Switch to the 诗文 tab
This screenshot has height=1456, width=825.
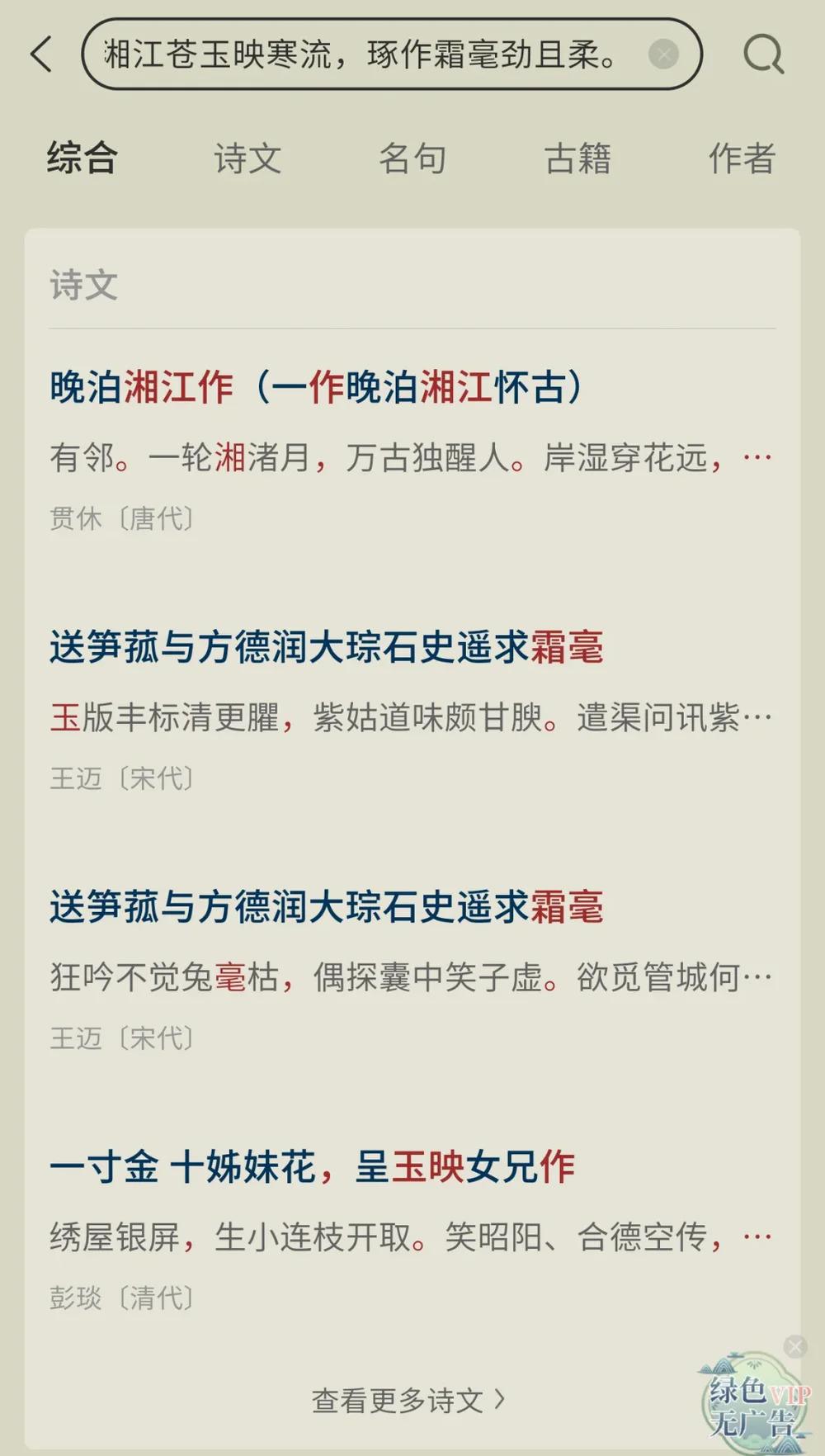coord(247,158)
